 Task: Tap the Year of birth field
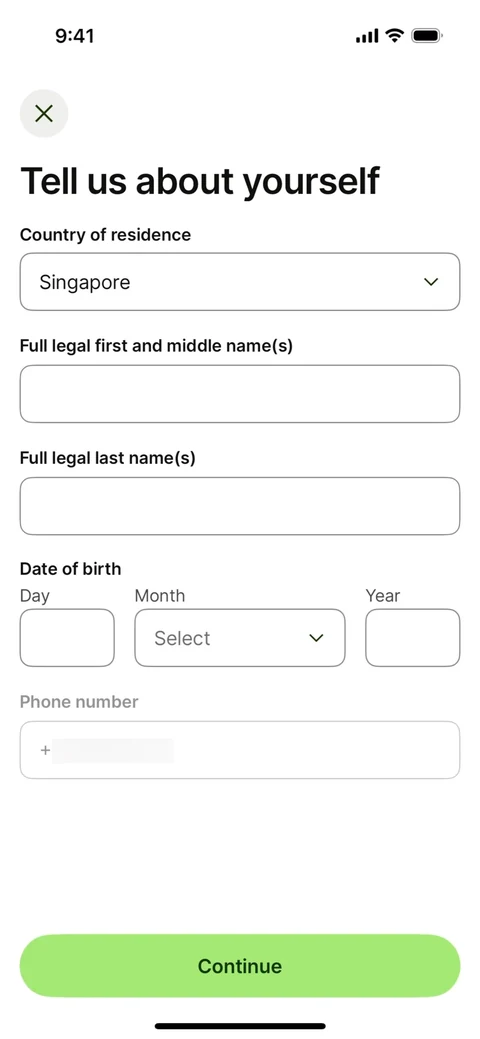[412, 637]
